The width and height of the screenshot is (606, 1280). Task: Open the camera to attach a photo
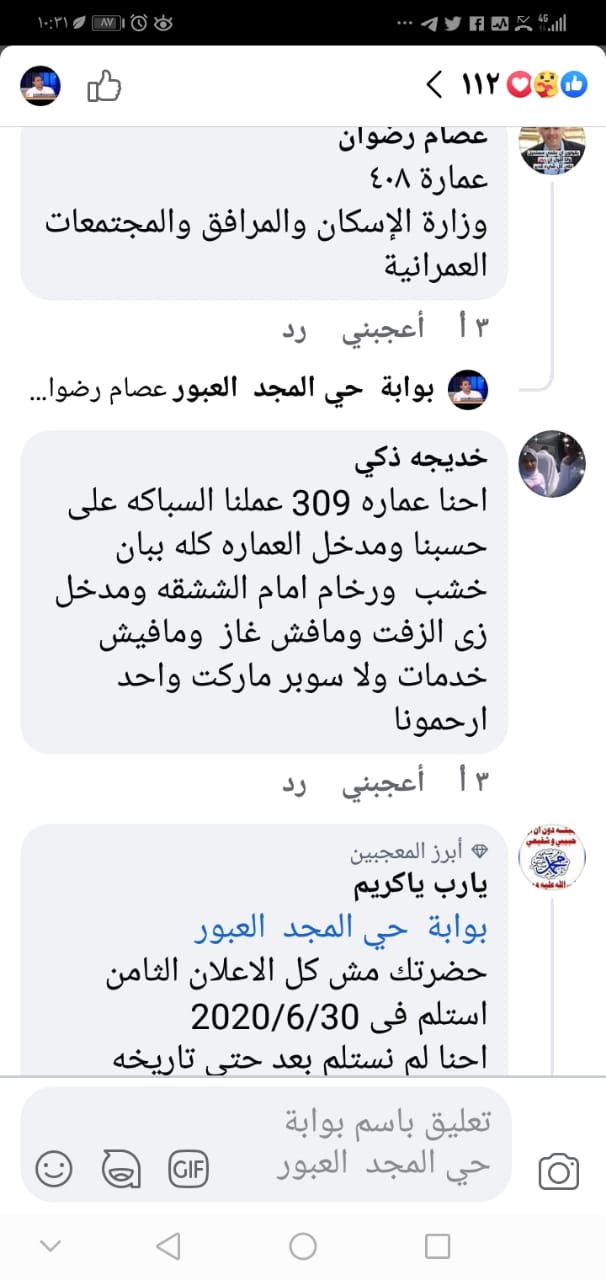[x=559, y=1171]
